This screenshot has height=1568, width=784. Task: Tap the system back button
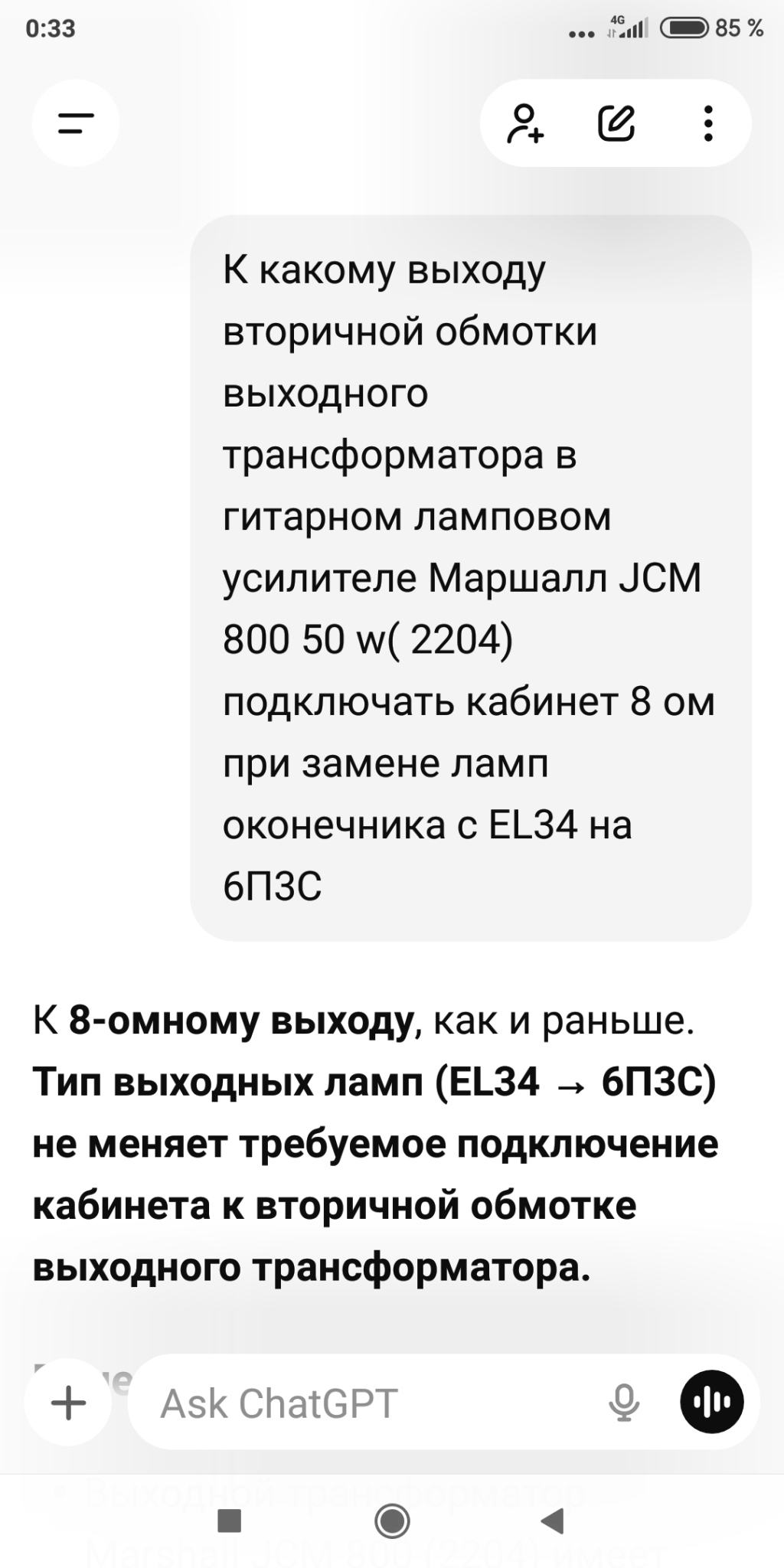tap(553, 1521)
